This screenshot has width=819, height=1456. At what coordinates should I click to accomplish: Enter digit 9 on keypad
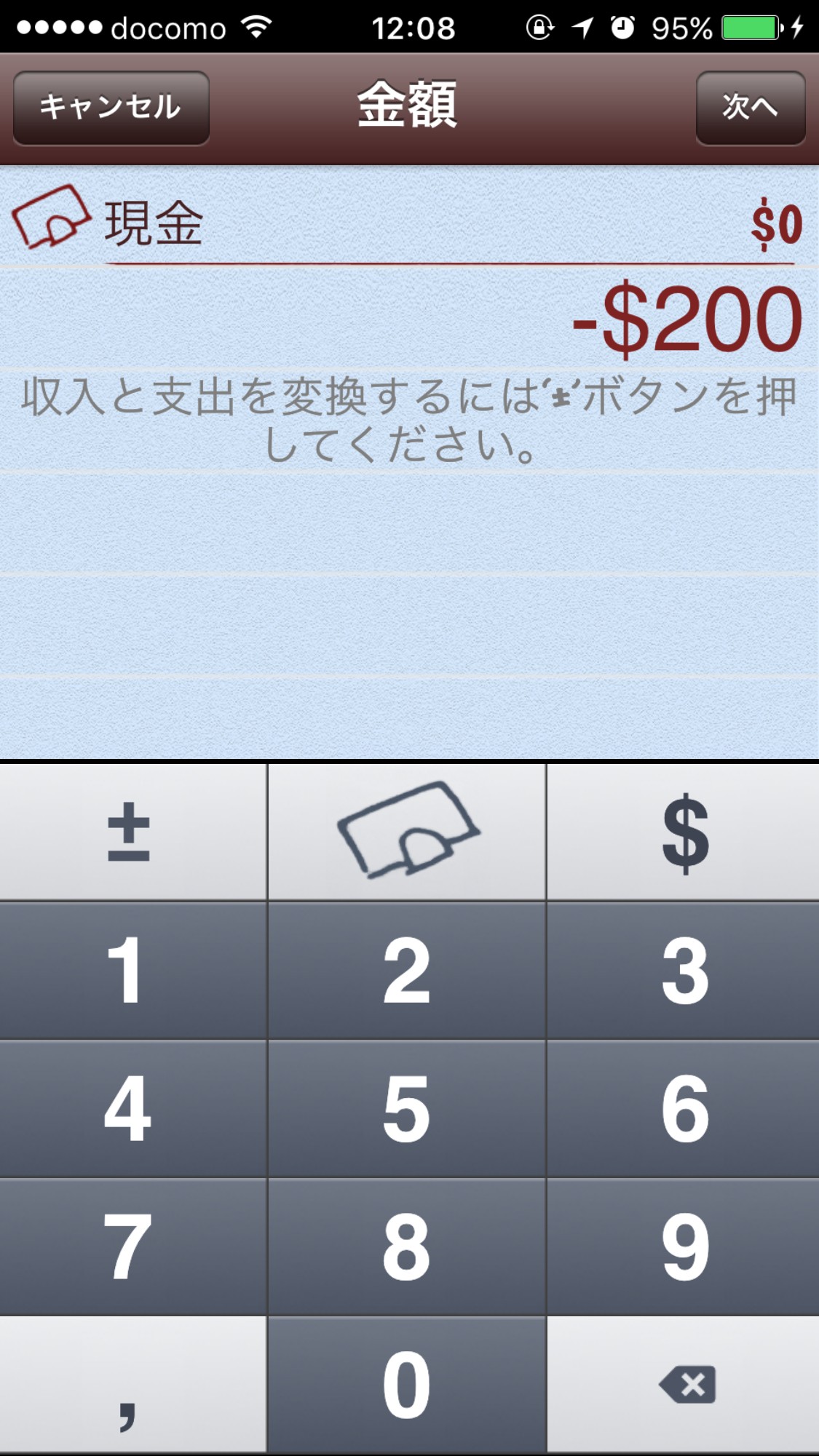[684, 1246]
